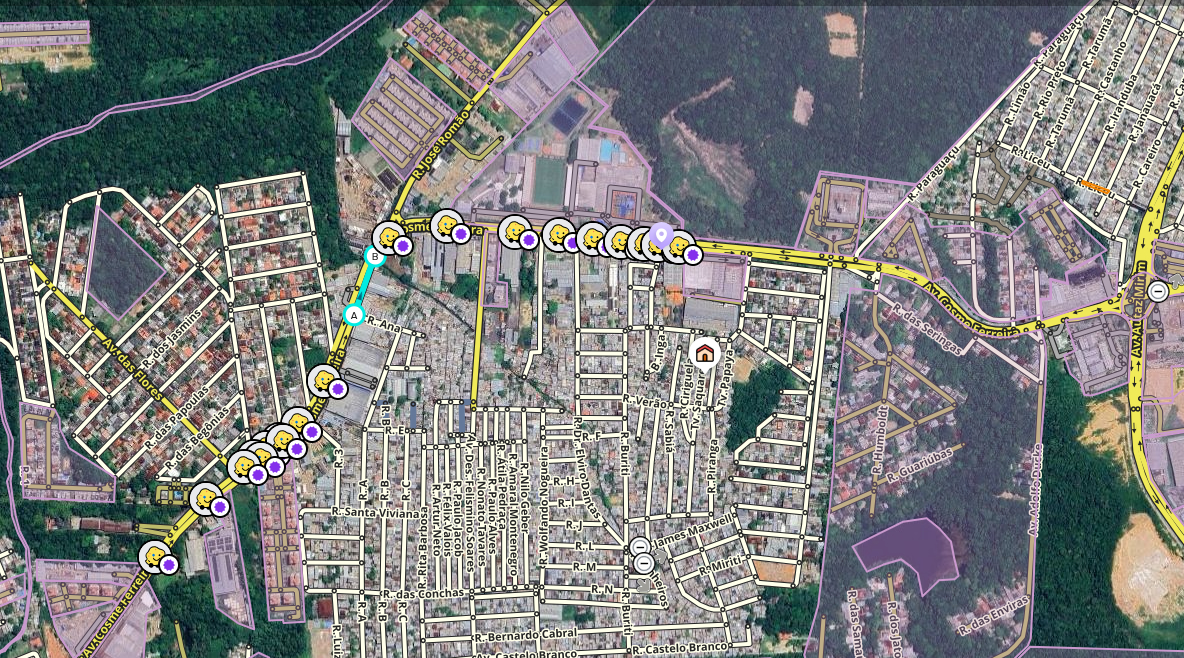Viewport: 1184px width, 658px height.
Task: Open the purple location pin place marker
Action: (660, 236)
